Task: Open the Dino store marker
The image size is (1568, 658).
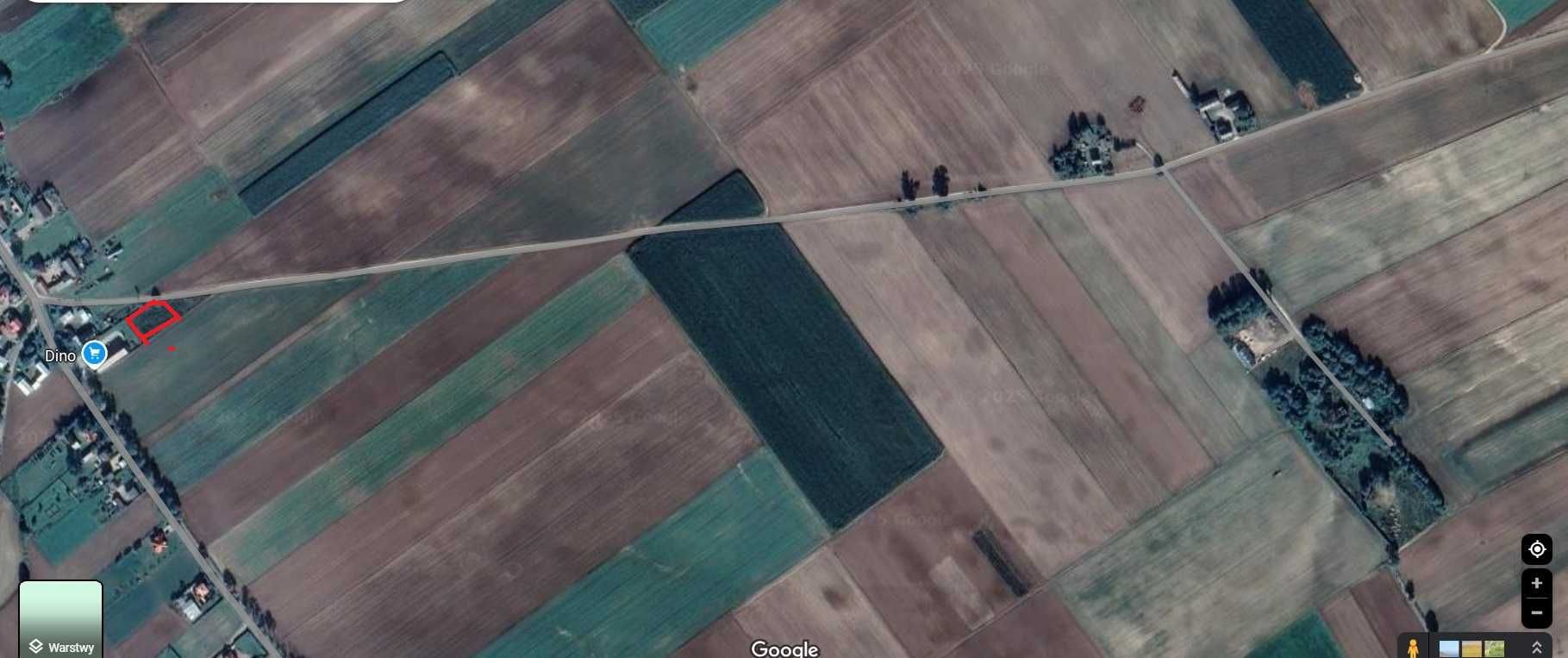Action: click(x=94, y=354)
